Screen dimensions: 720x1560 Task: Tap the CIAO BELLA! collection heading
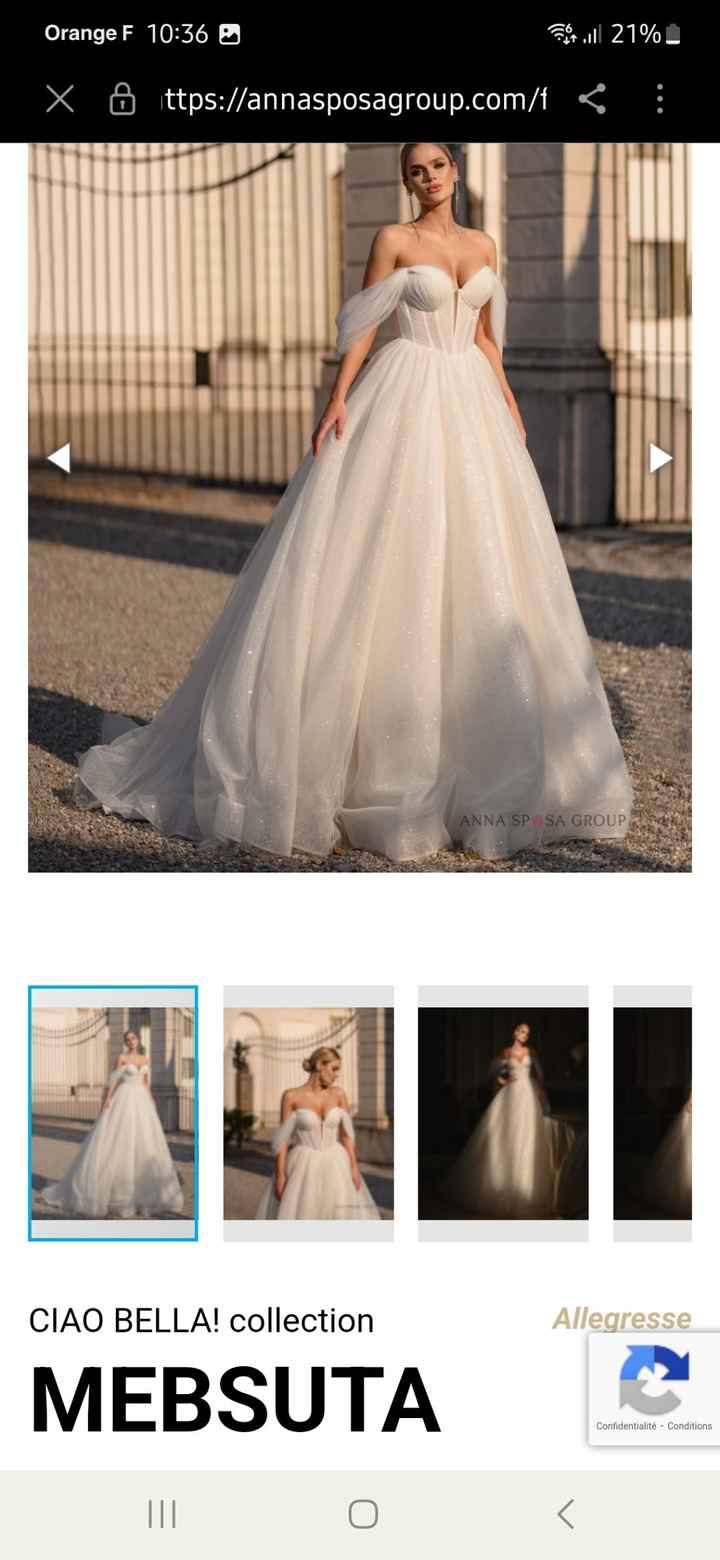201,1321
